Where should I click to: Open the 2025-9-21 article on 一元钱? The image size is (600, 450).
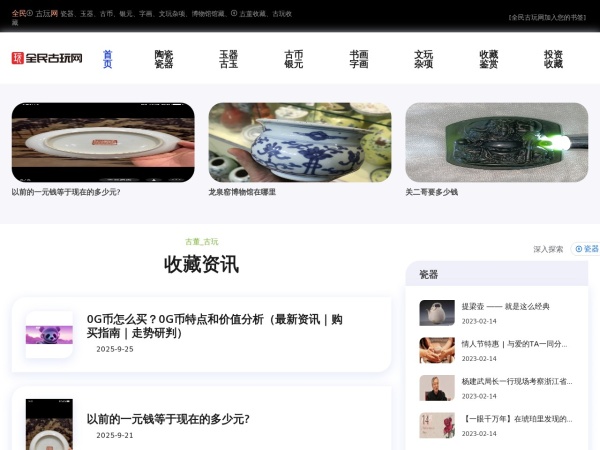167,419
